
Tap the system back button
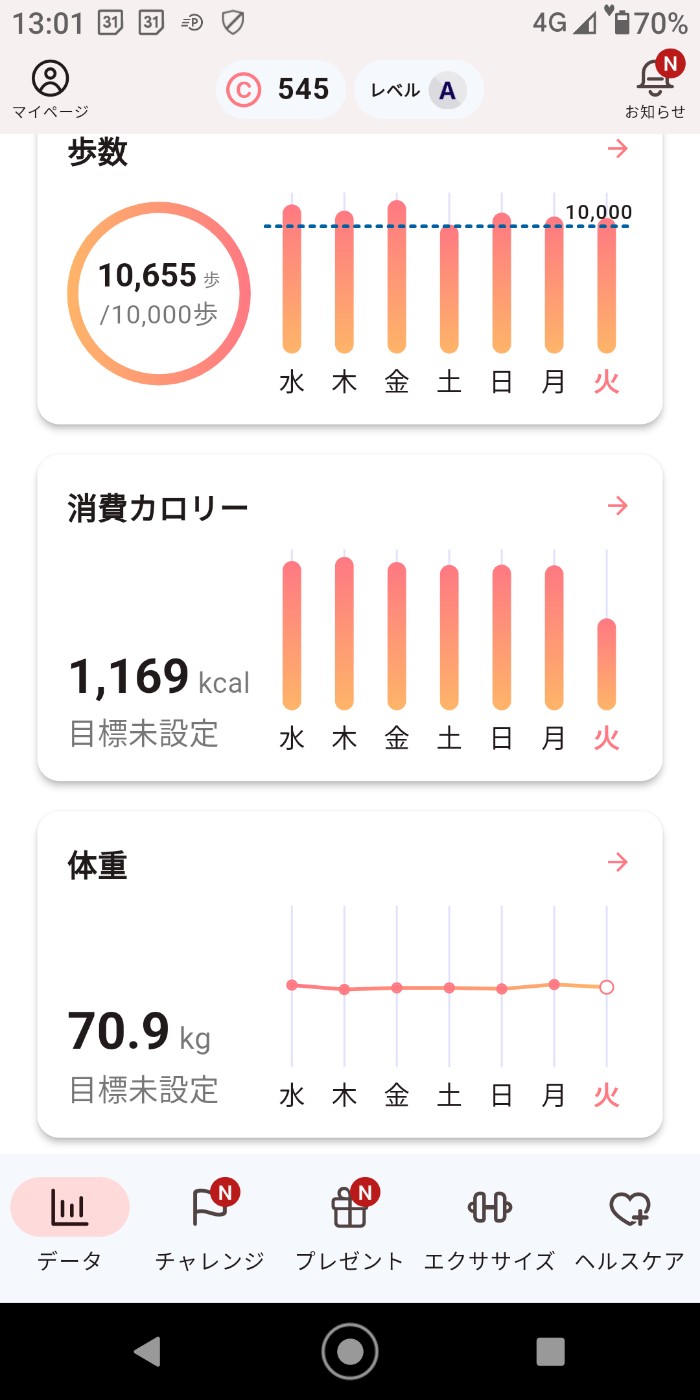(x=148, y=1351)
